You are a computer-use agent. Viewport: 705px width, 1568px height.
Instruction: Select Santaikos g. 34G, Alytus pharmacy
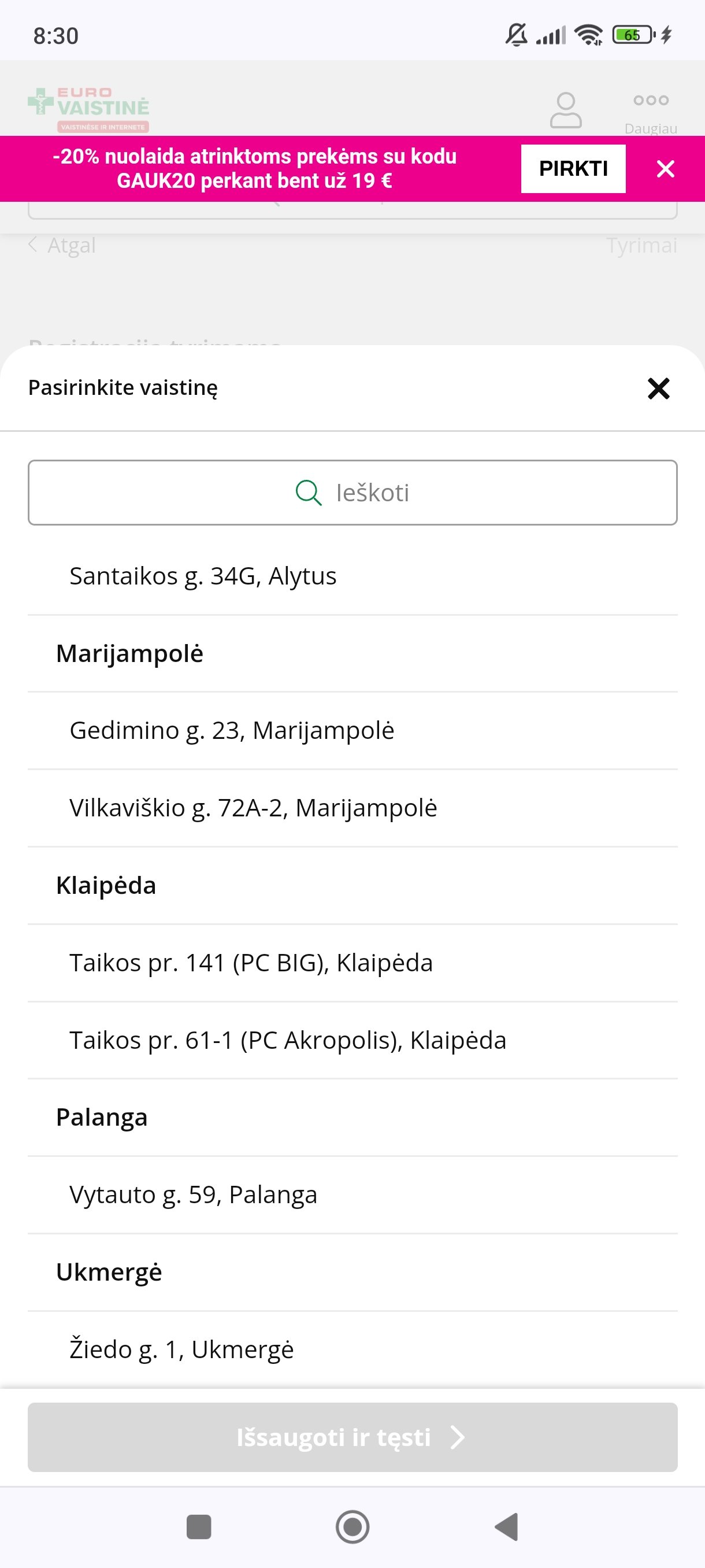tap(352, 576)
